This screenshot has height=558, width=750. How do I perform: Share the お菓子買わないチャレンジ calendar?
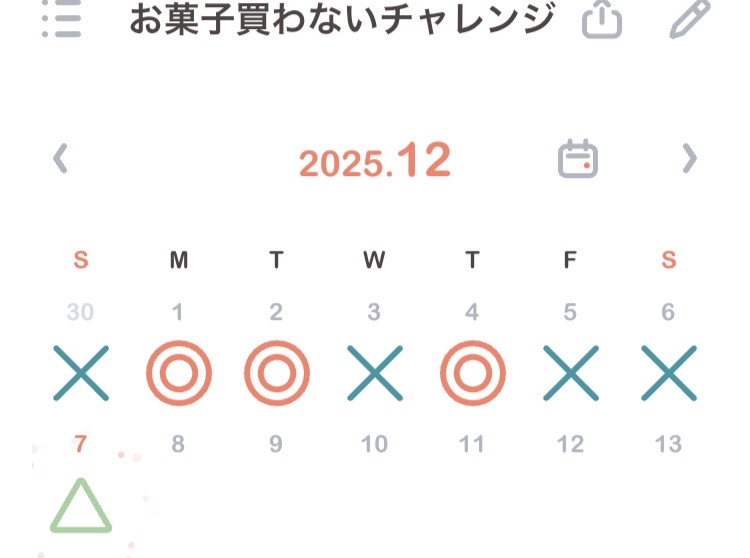(x=602, y=20)
